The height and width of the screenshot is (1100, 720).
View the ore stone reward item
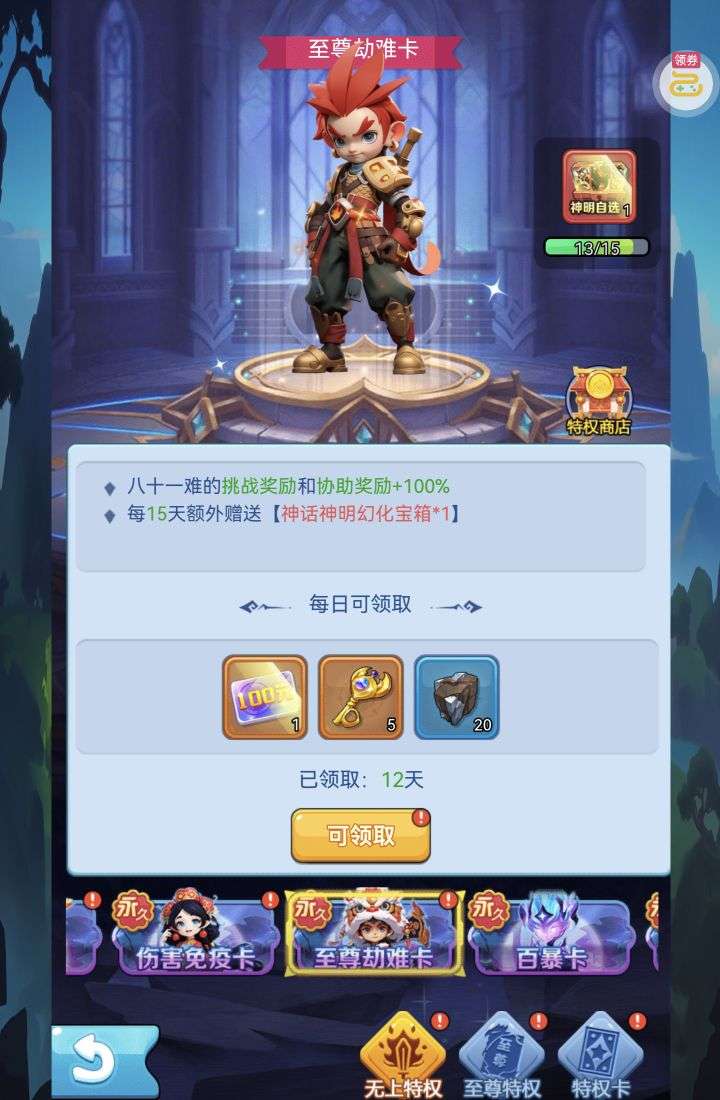[x=457, y=697]
